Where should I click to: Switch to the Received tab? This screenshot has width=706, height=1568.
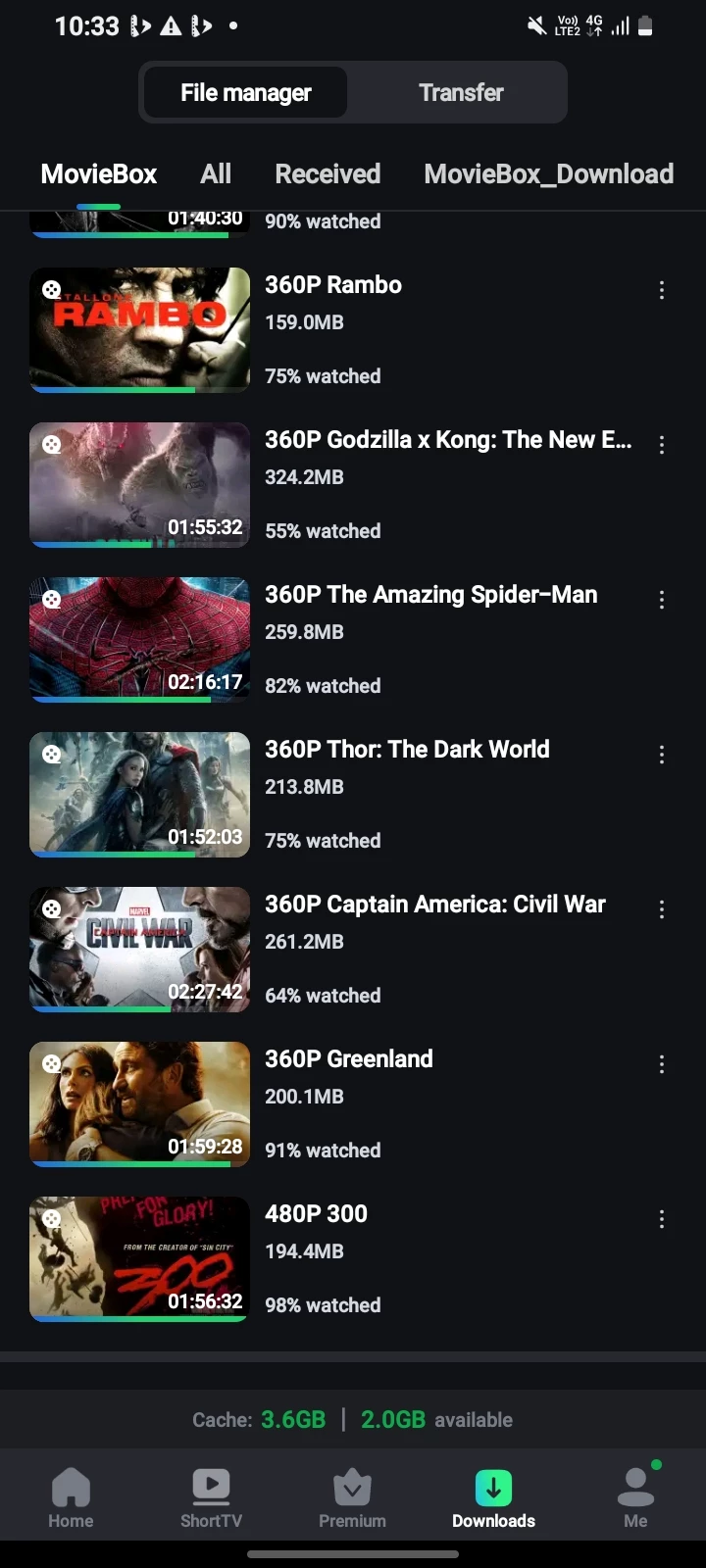(x=328, y=174)
